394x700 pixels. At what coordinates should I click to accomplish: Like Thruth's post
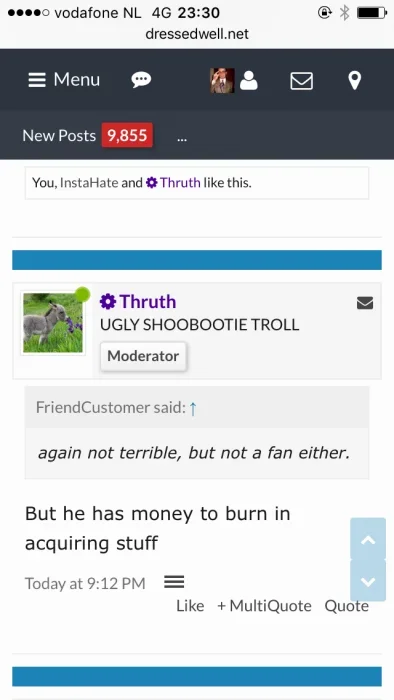tap(190, 606)
